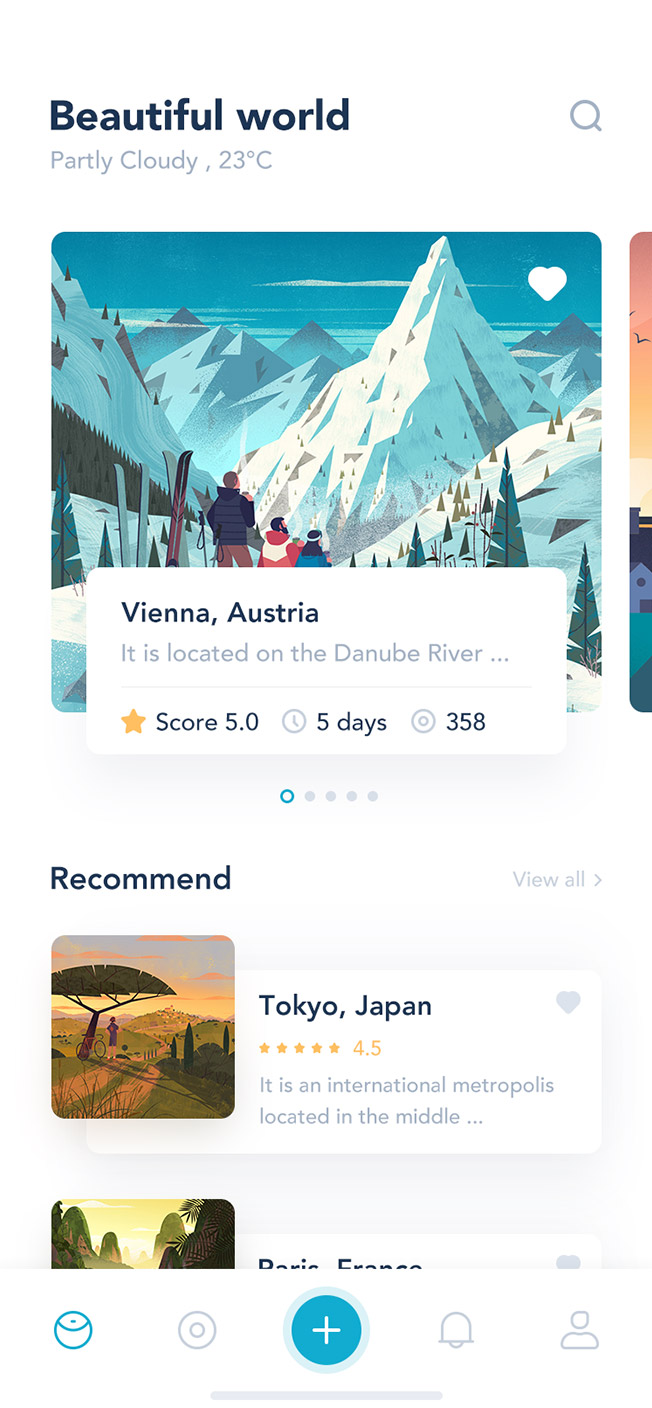Open the Tokyo, Japan recommendation
Viewport: 652px width, 1408px height.
344,1006
